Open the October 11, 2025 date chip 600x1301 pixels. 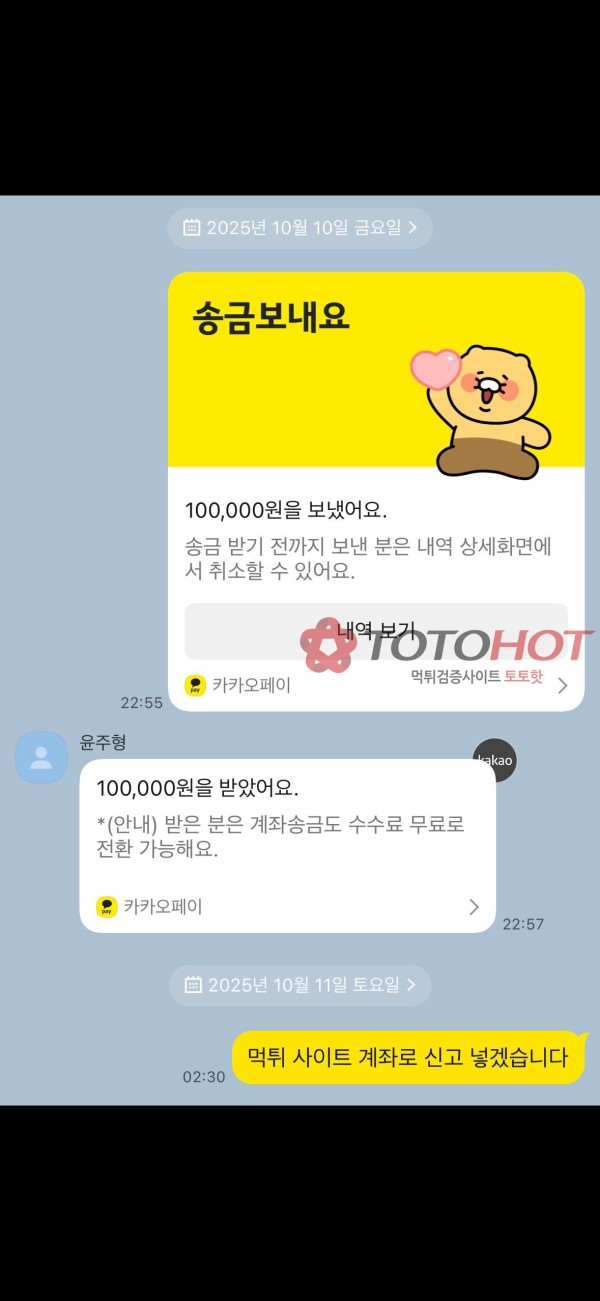coord(300,985)
